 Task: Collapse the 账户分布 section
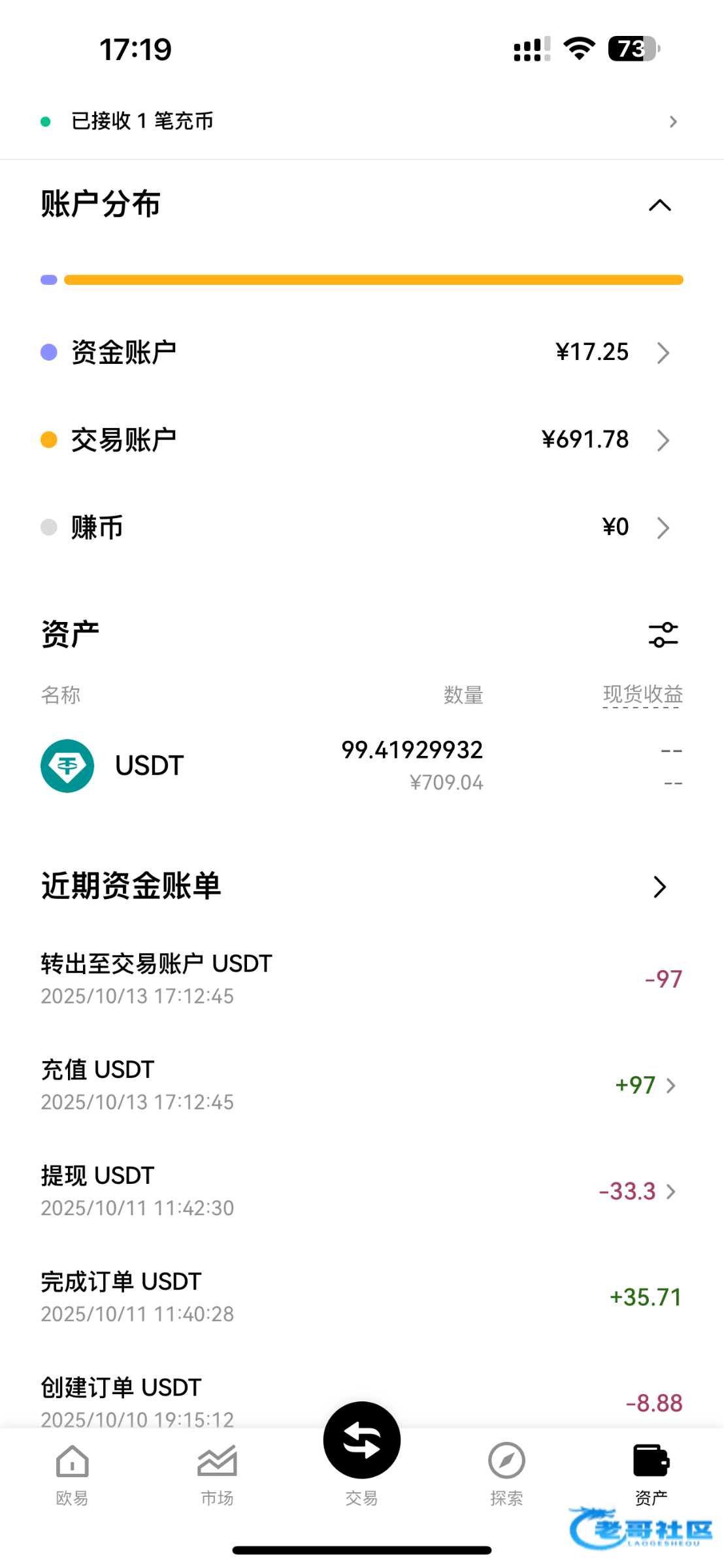(x=659, y=205)
